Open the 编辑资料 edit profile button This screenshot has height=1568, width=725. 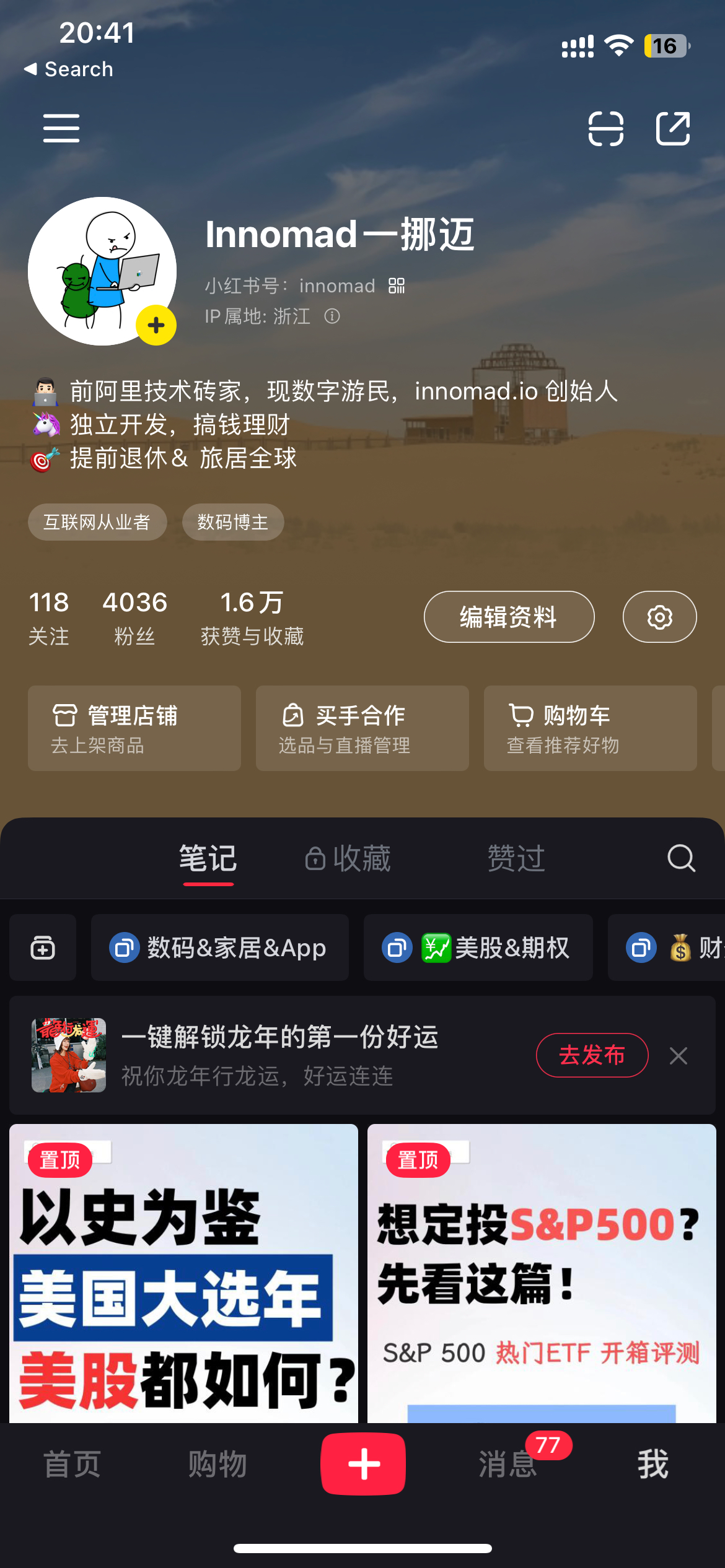(509, 617)
